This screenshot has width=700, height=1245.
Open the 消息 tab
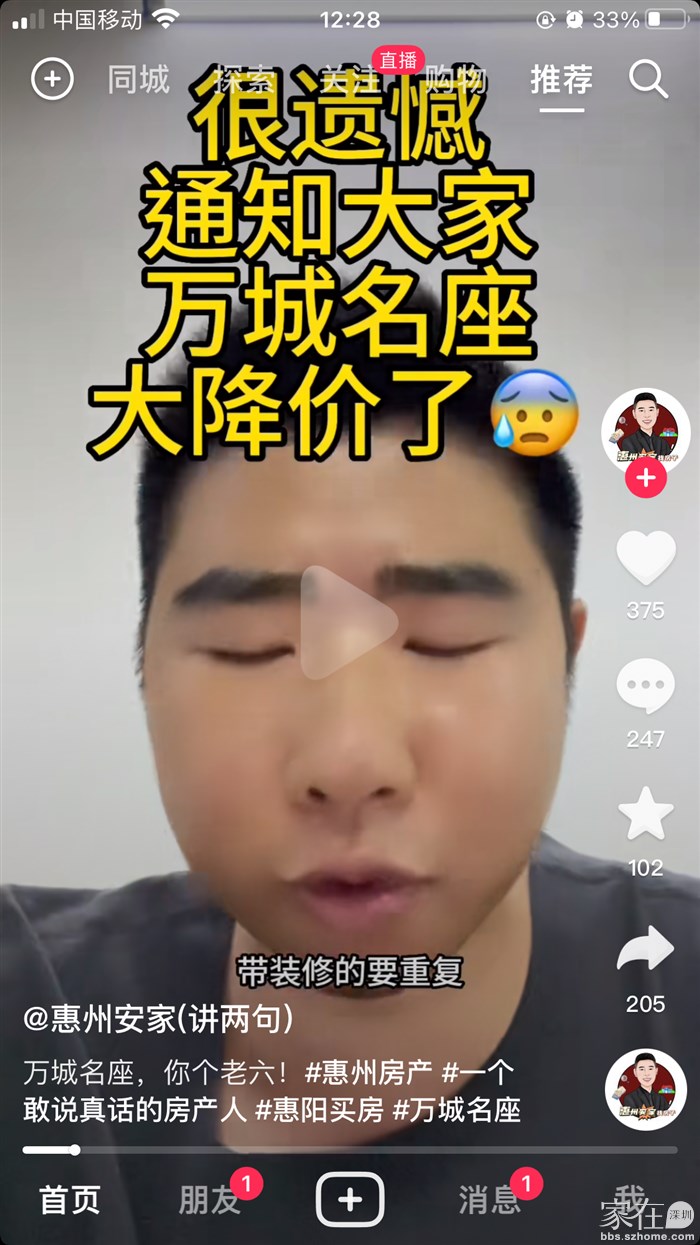489,1199
